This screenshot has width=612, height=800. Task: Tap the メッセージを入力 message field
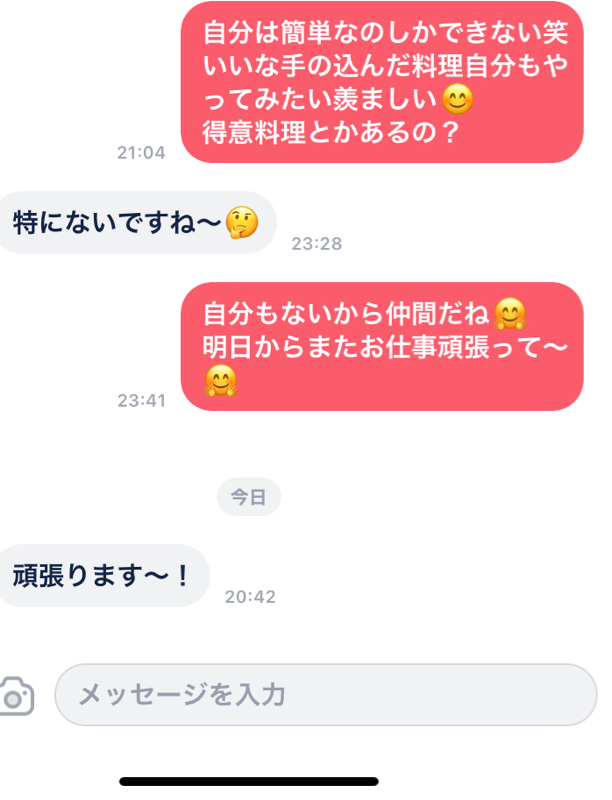click(325, 694)
